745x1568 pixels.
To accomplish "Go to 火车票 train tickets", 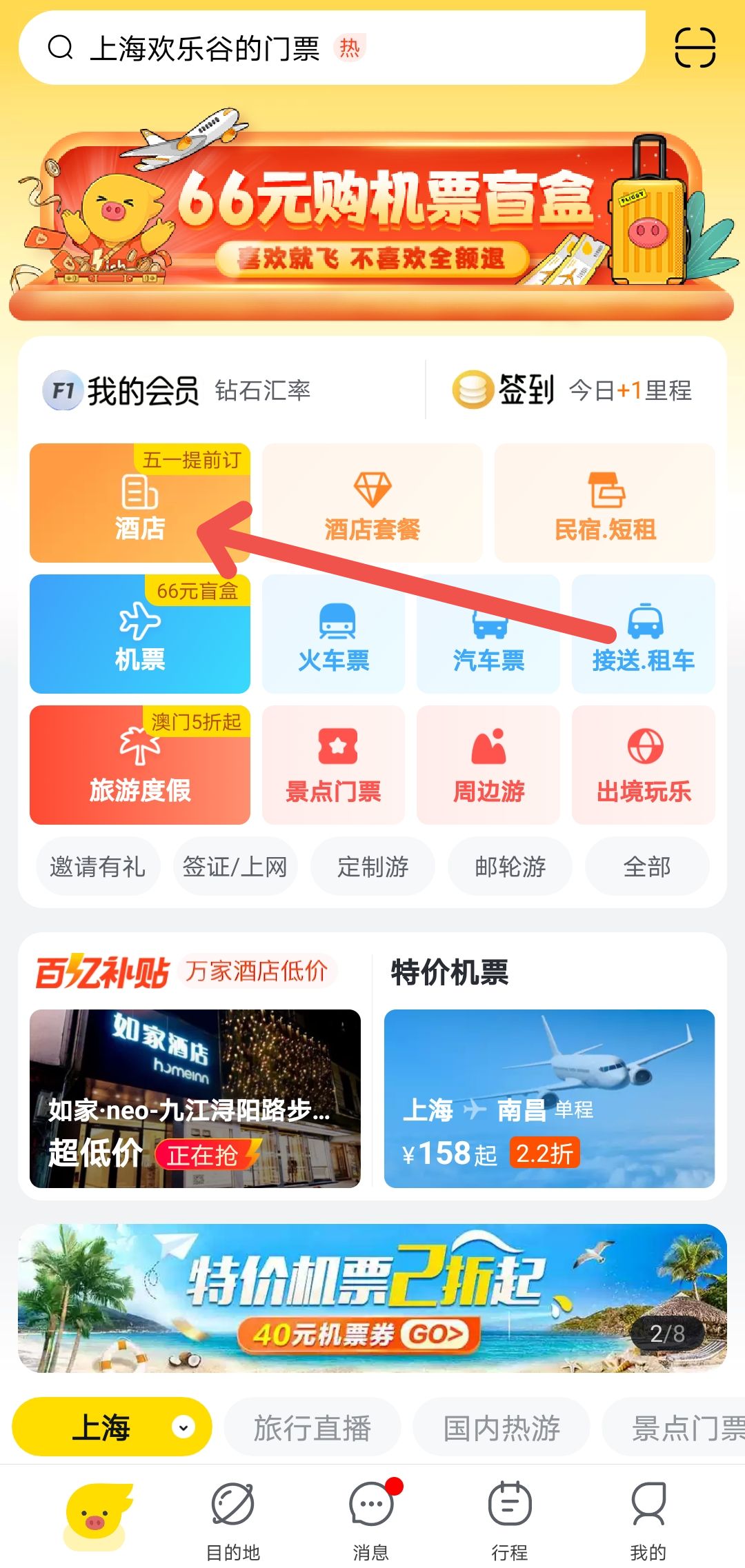I will [333, 634].
